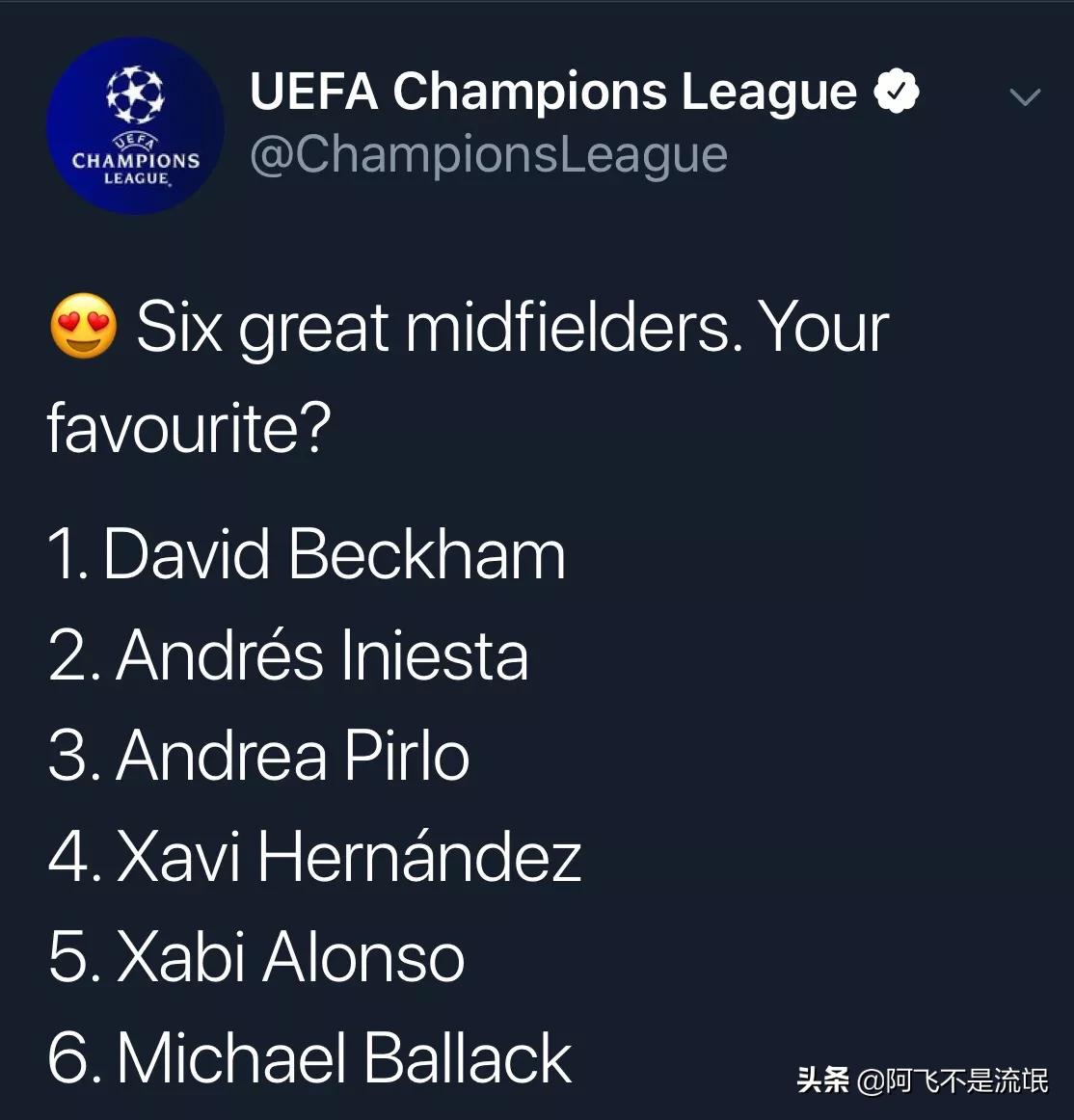
Task: Open the tweet options chevron menu
Action: 1024,97
